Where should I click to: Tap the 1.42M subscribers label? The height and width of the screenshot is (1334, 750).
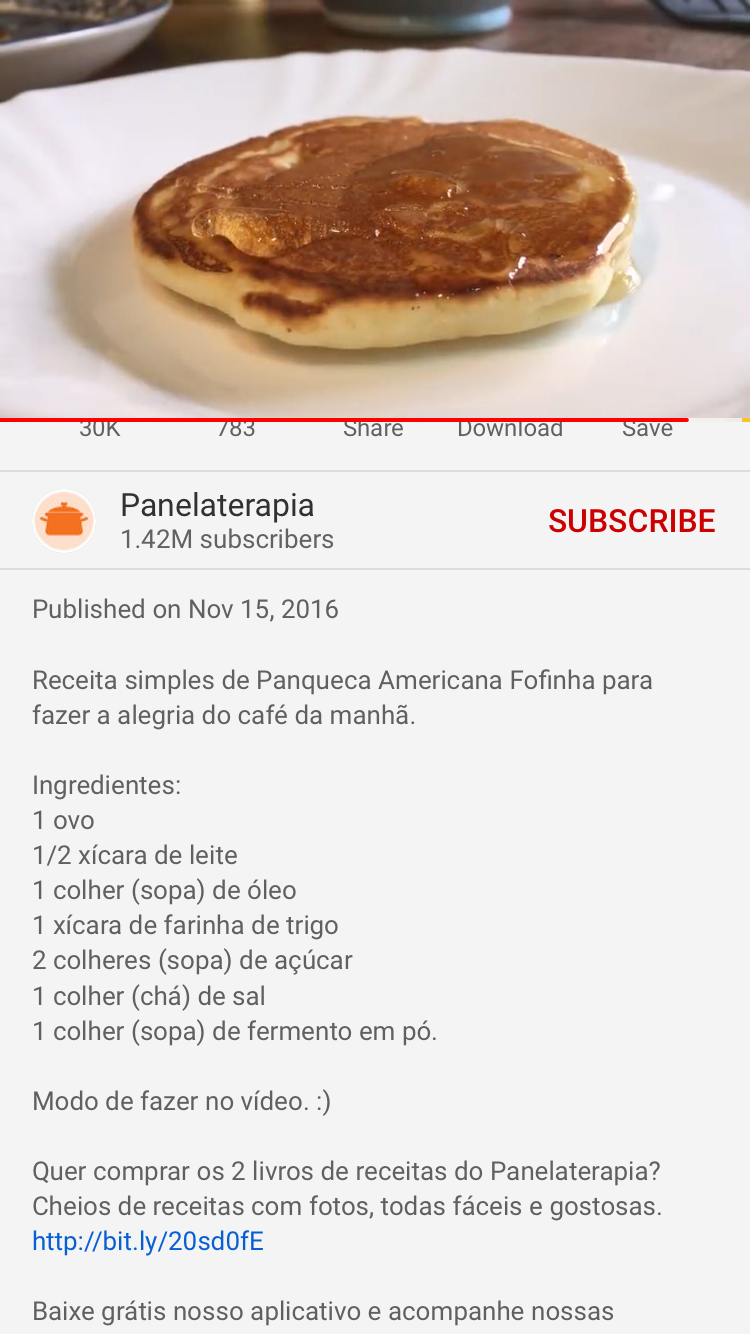coord(226,540)
